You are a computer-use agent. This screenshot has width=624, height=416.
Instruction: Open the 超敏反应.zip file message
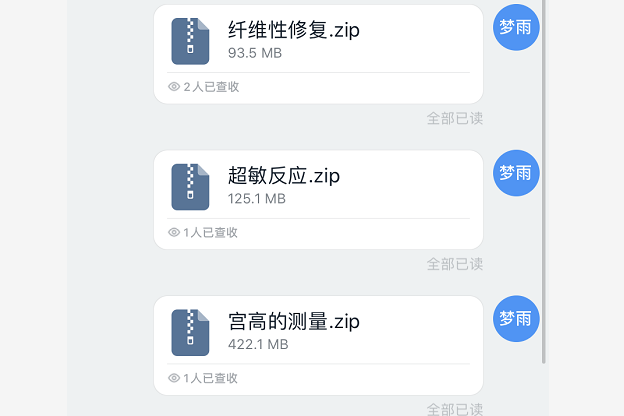[317, 186]
